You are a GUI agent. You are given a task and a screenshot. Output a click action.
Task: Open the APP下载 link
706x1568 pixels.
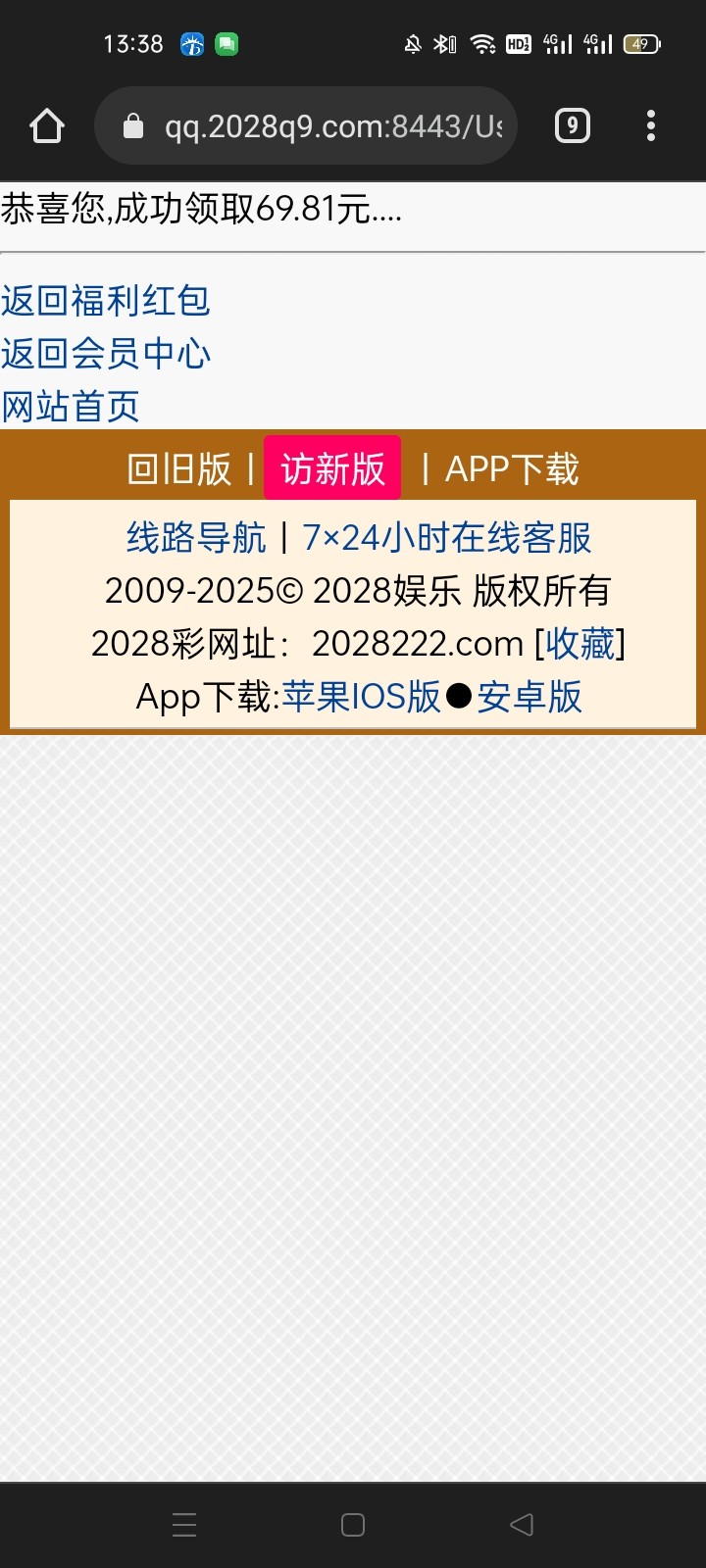[512, 469]
